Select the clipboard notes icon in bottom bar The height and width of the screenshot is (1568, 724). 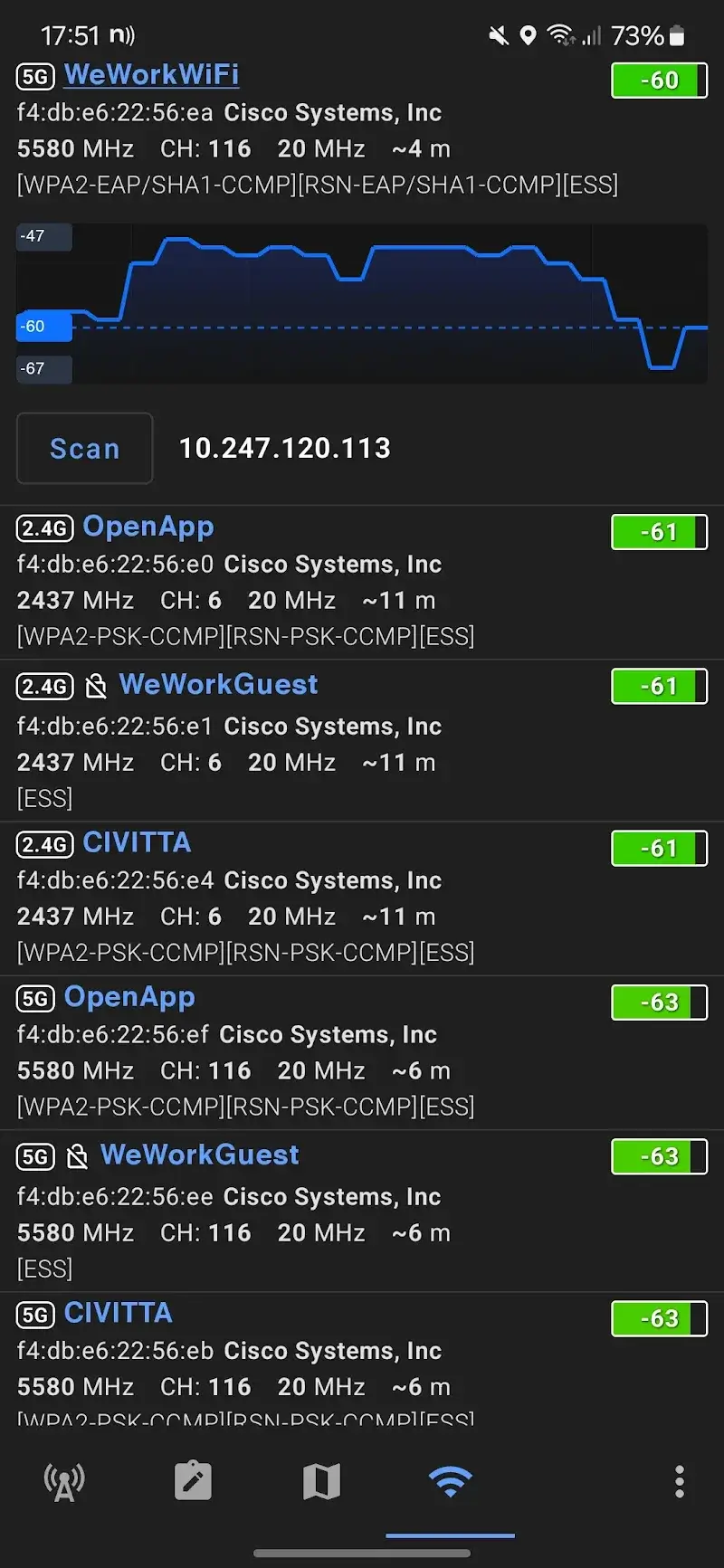[x=193, y=1481]
